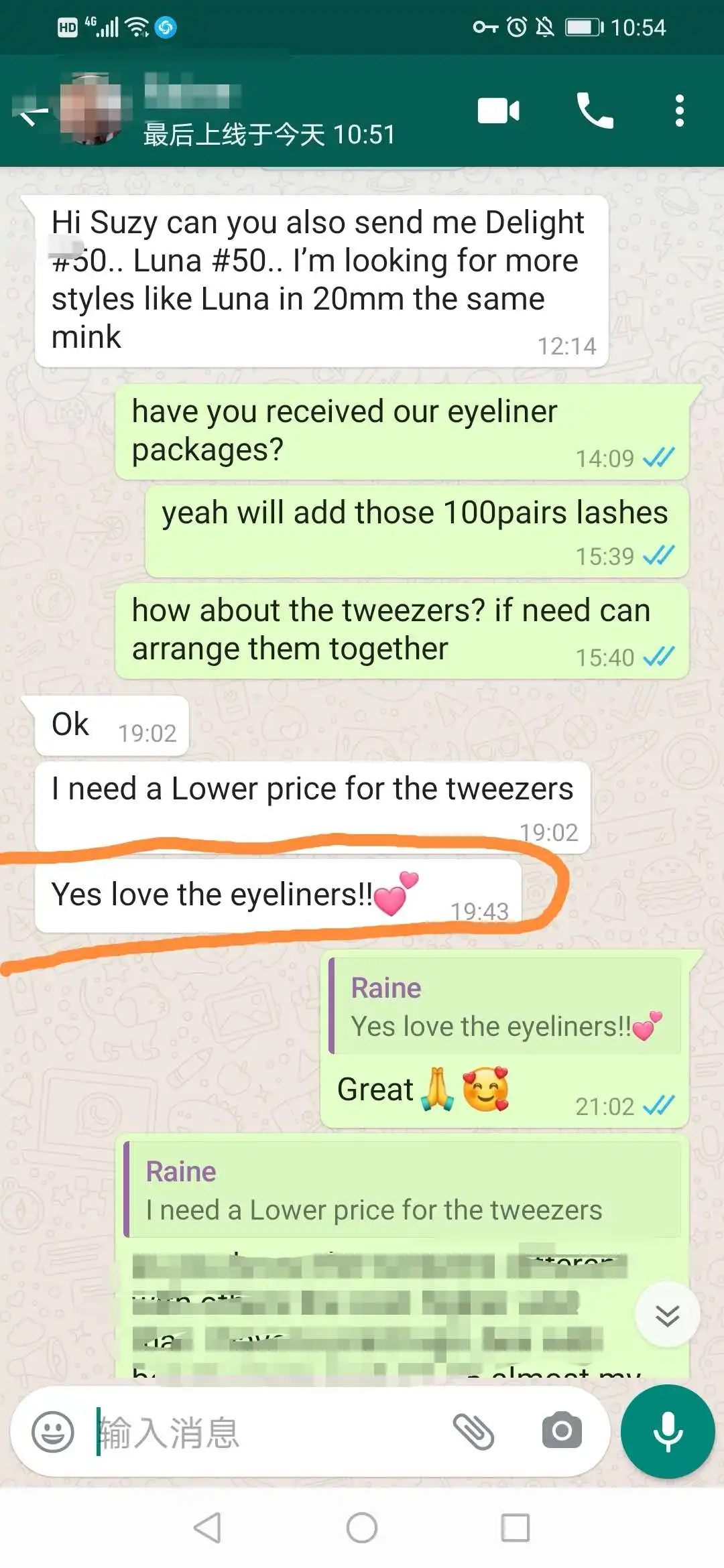Open the camera from message bar

pos(562,1432)
